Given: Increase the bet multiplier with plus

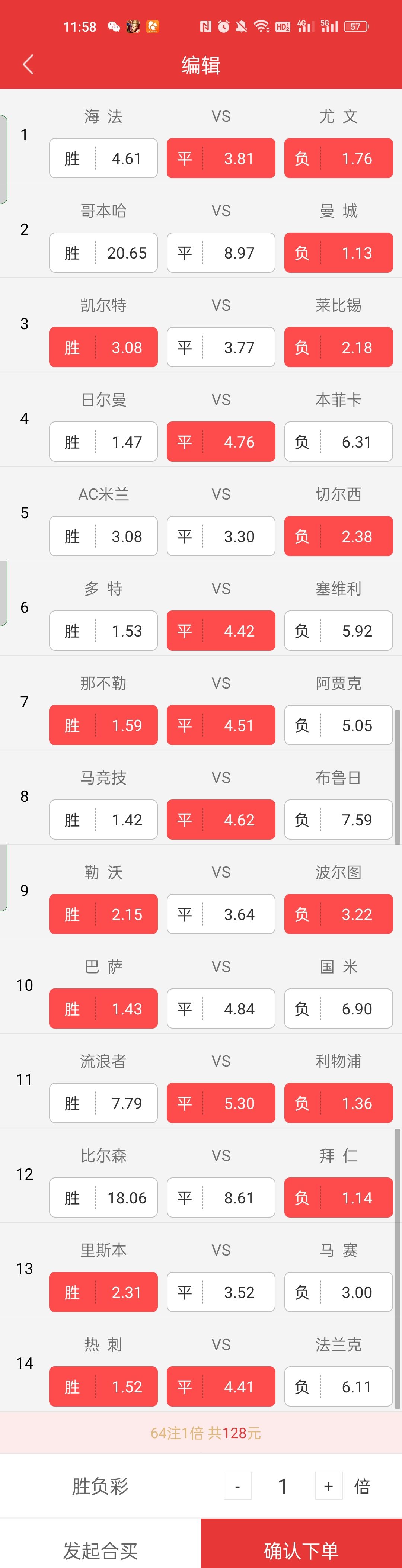Looking at the screenshot, I should pyautogui.click(x=328, y=1486).
